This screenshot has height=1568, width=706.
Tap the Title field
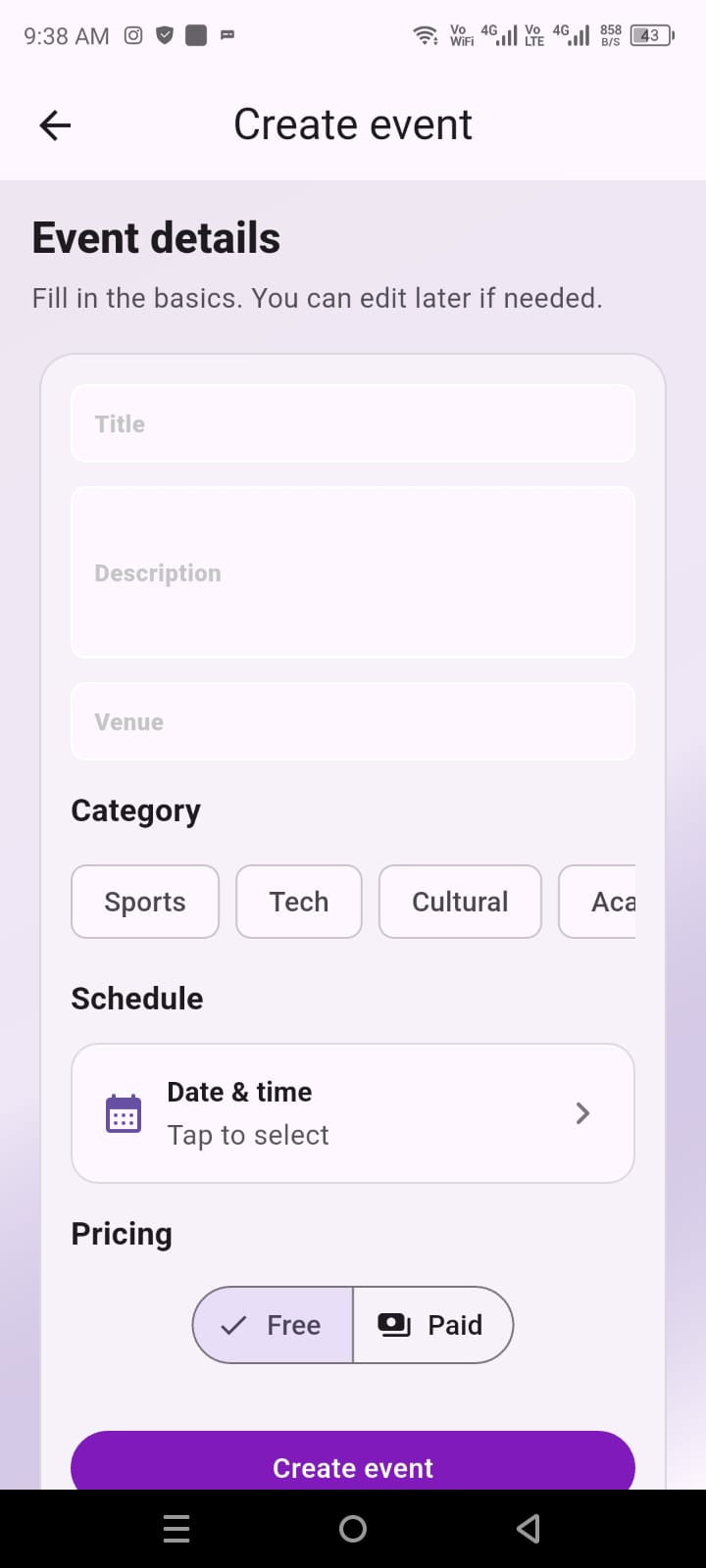[x=353, y=423]
